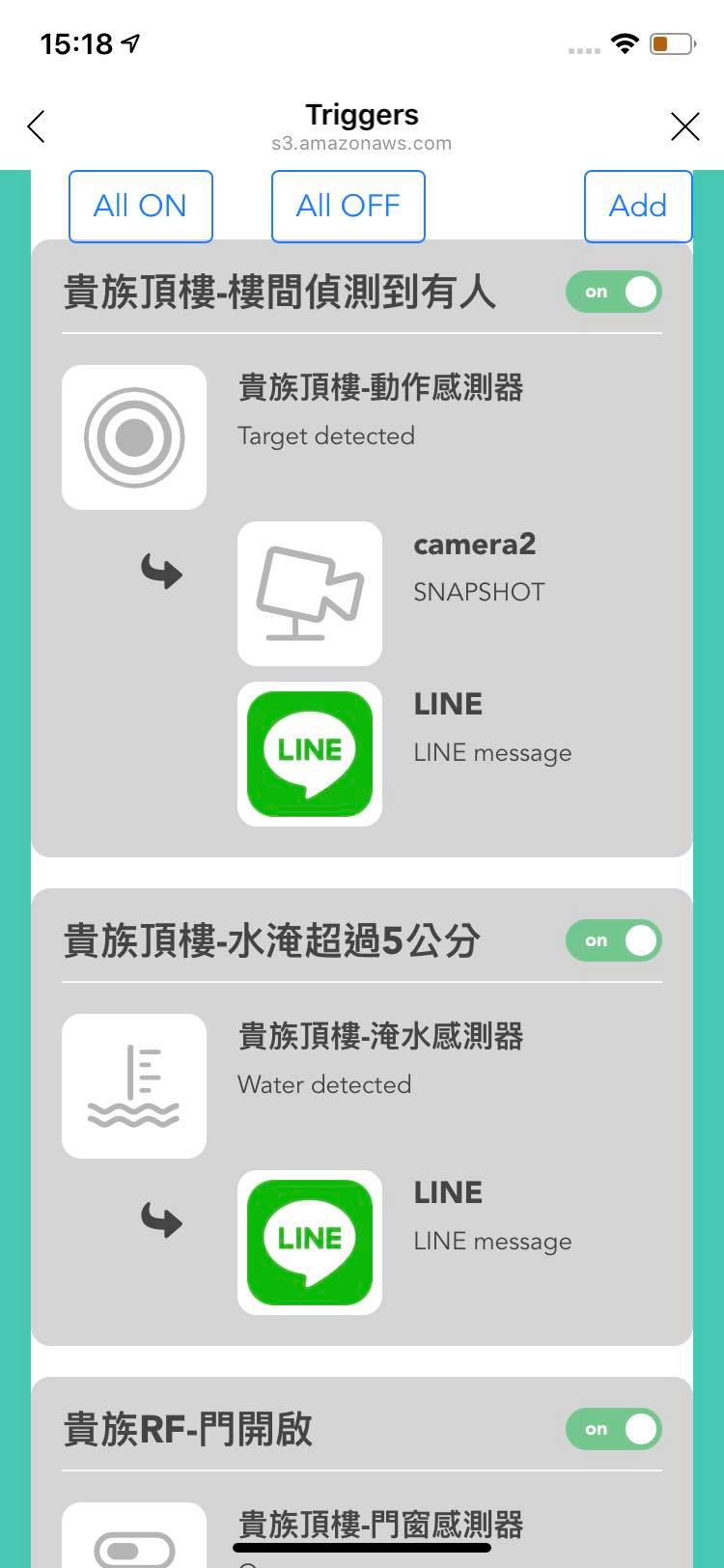This screenshot has height=1568, width=724.
Task: Open the 貴族頂樓-淹水感測器 Water detected sensor
Action: click(134, 1086)
